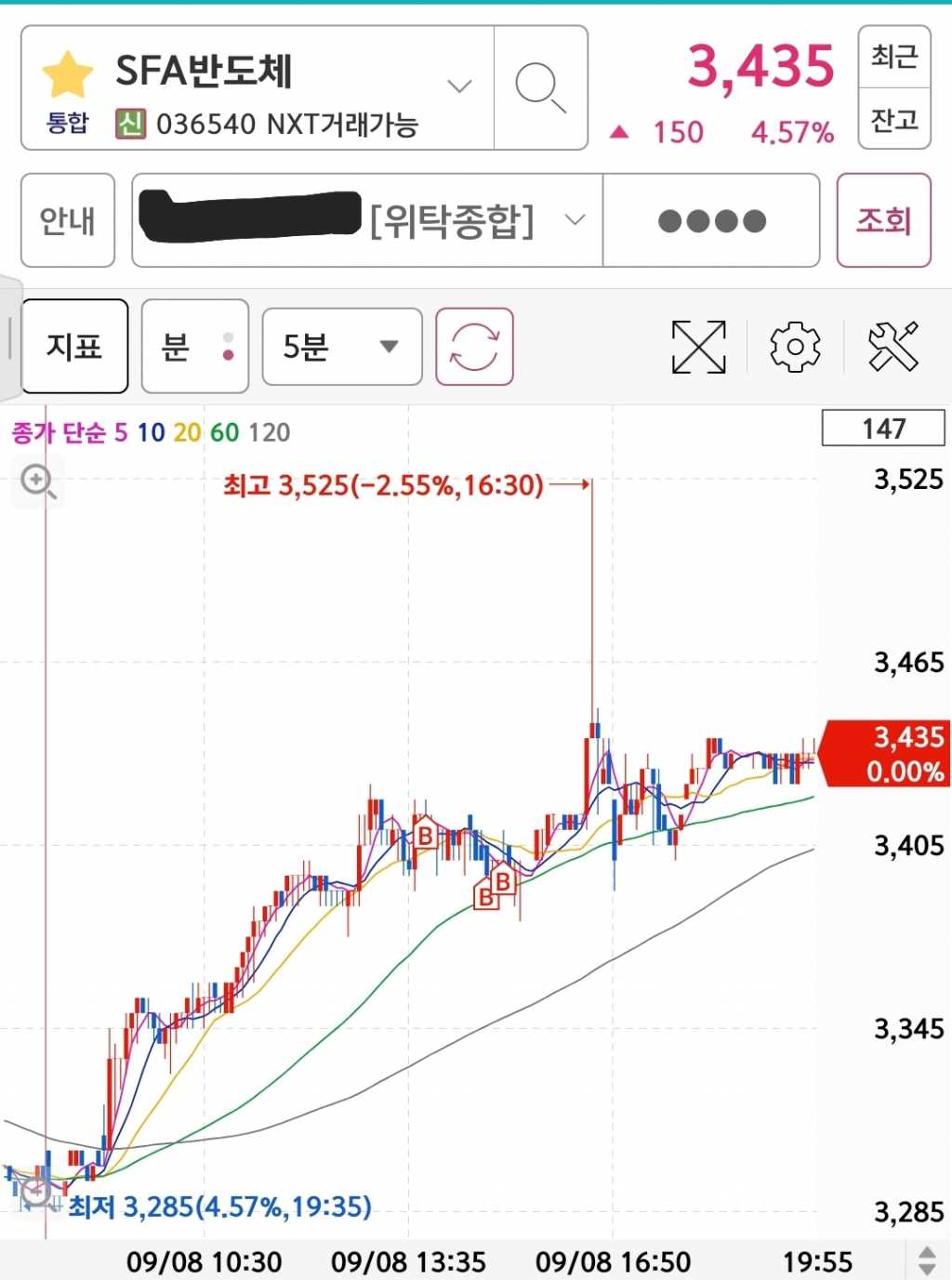Viewport: 952px width, 1280px height.
Task: Toggle the favorite star for SFA반도체
Action: click(x=68, y=74)
